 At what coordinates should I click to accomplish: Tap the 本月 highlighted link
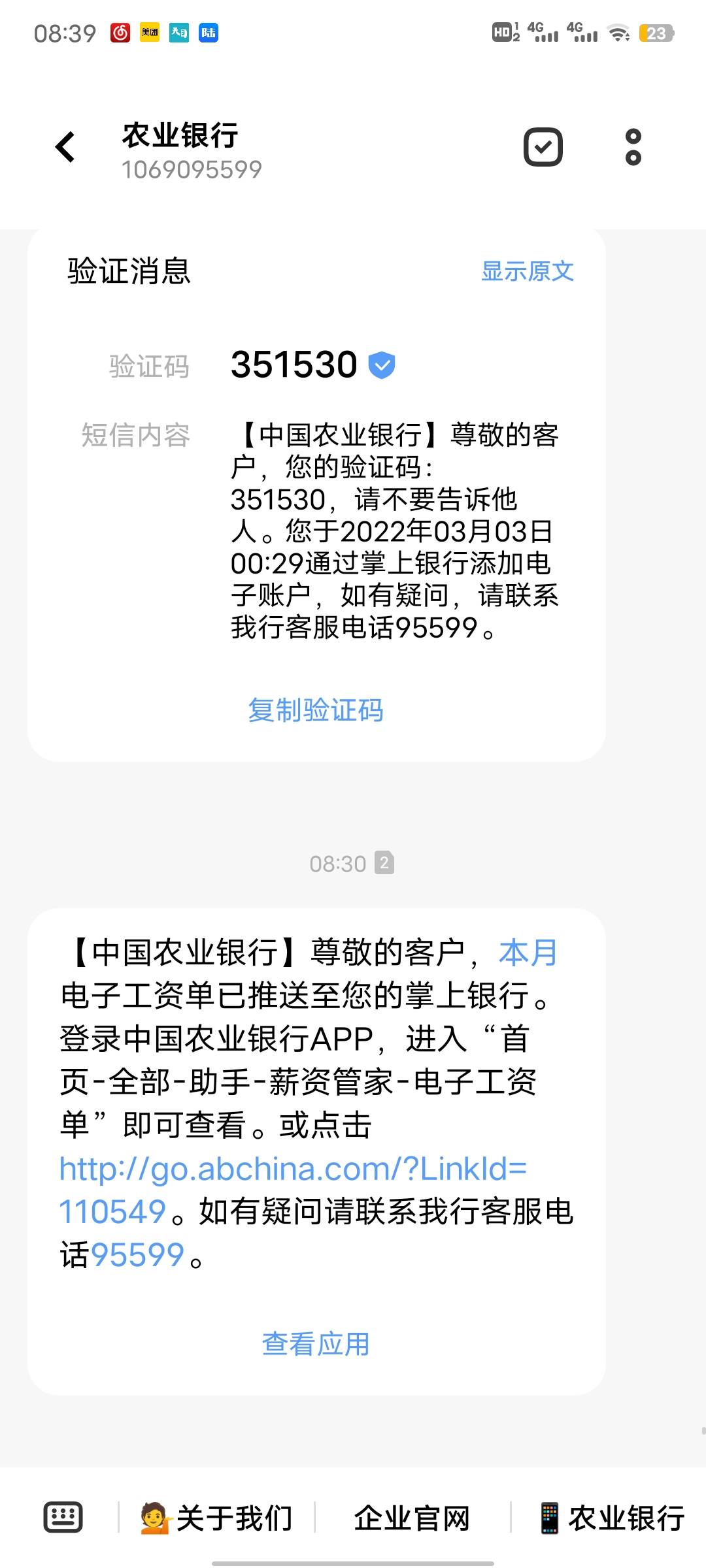[528, 953]
